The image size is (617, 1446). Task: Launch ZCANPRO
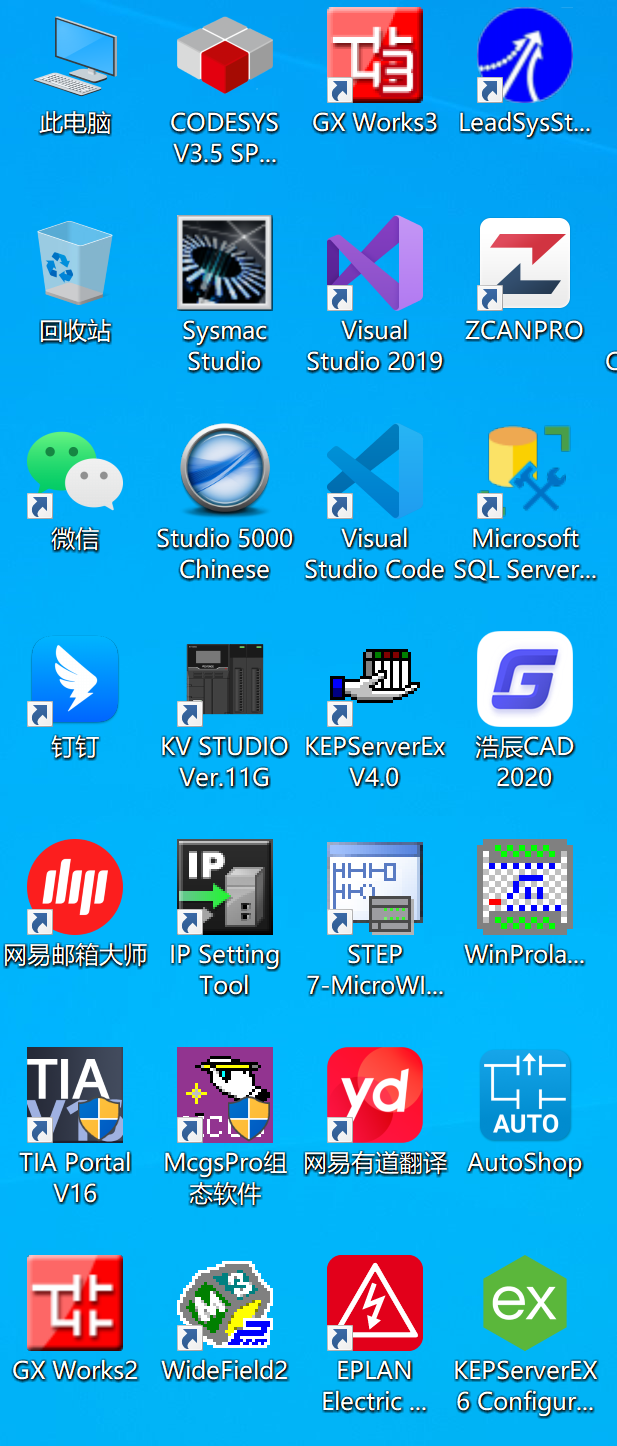[524, 264]
